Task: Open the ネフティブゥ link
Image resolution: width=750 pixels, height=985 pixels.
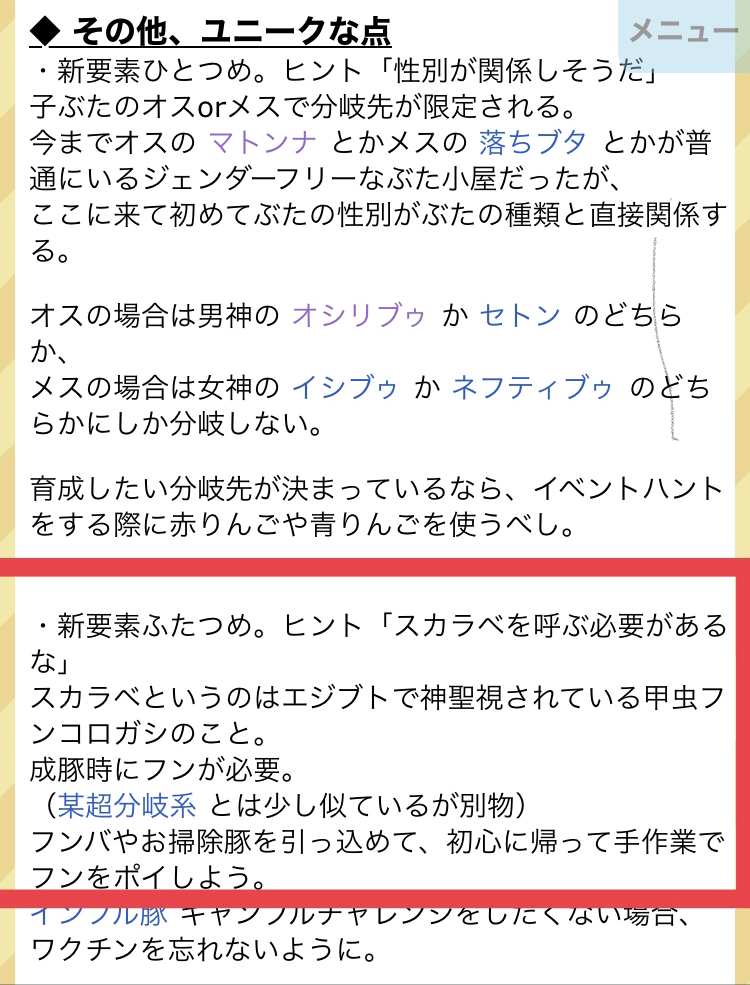Action: (531, 387)
